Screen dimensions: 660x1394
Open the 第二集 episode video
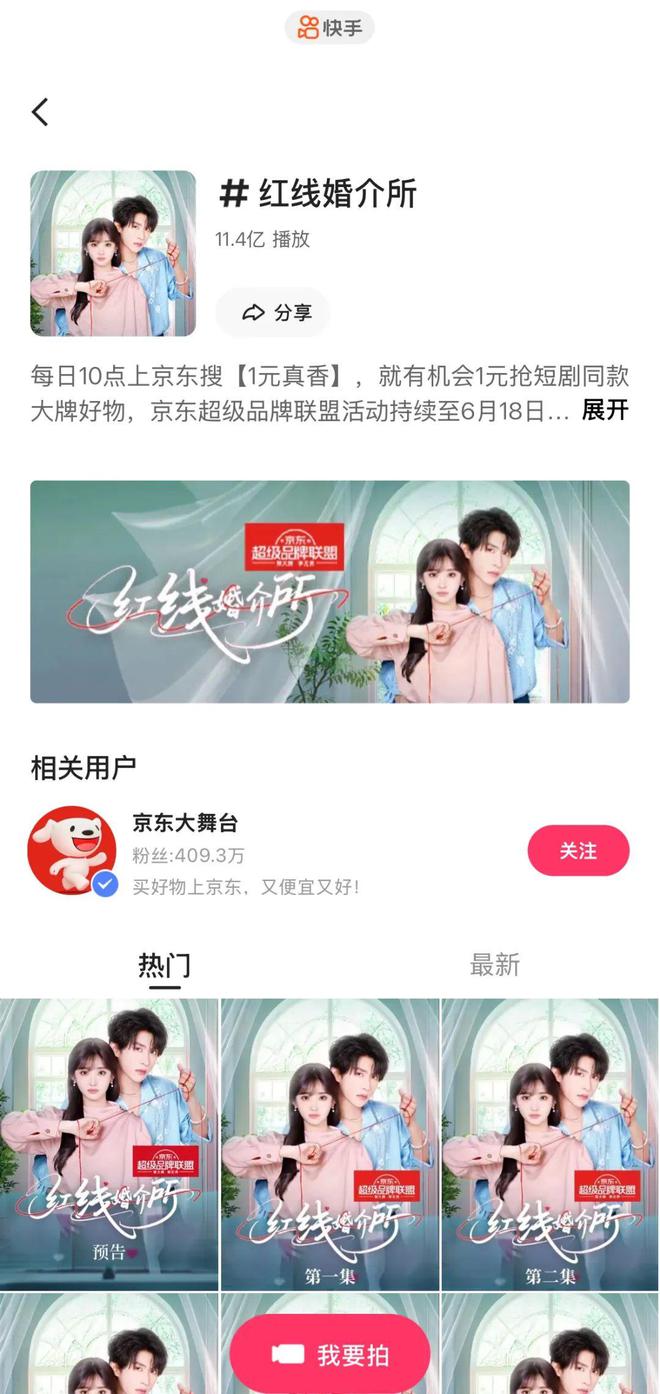551,1144
